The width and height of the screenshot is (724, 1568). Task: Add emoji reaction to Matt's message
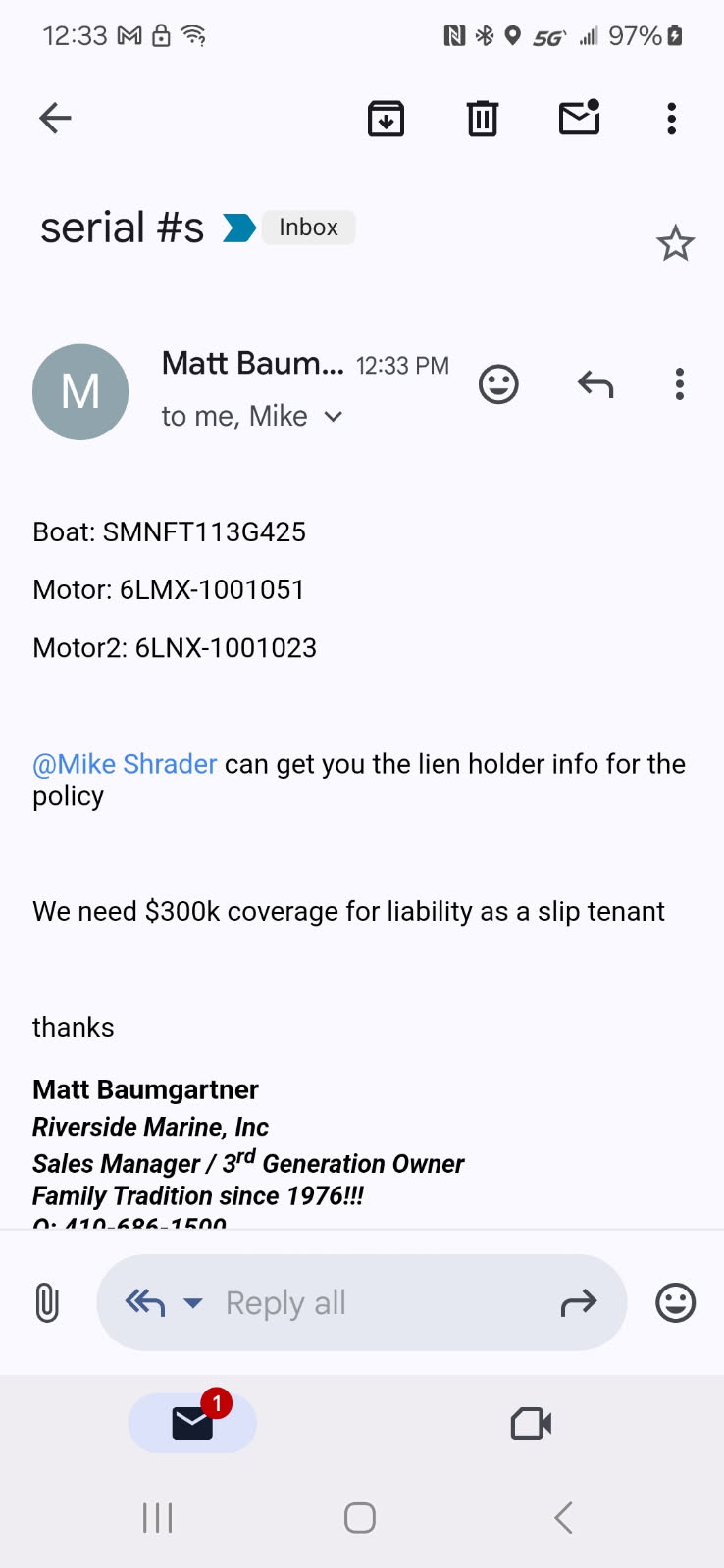(x=498, y=384)
